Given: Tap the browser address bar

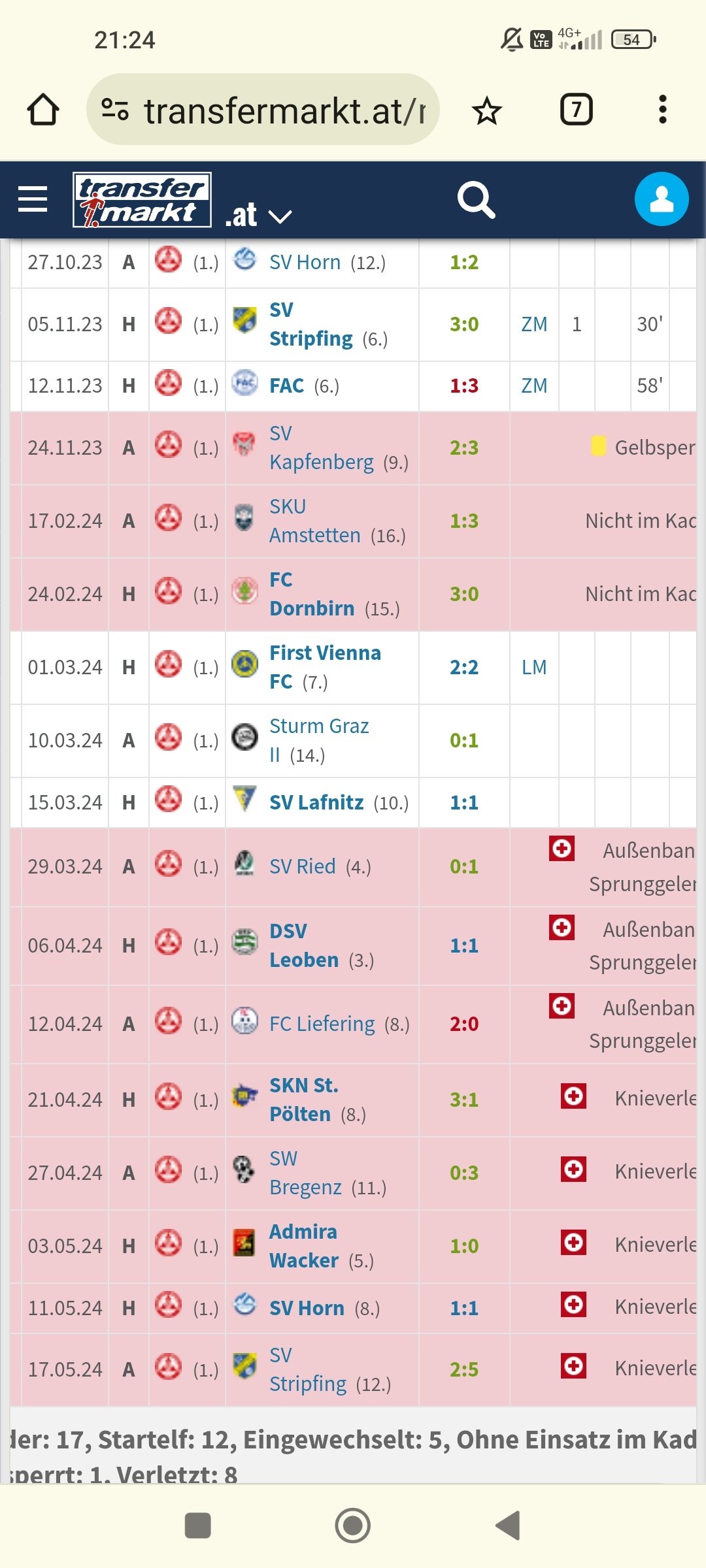Looking at the screenshot, I should tap(263, 109).
